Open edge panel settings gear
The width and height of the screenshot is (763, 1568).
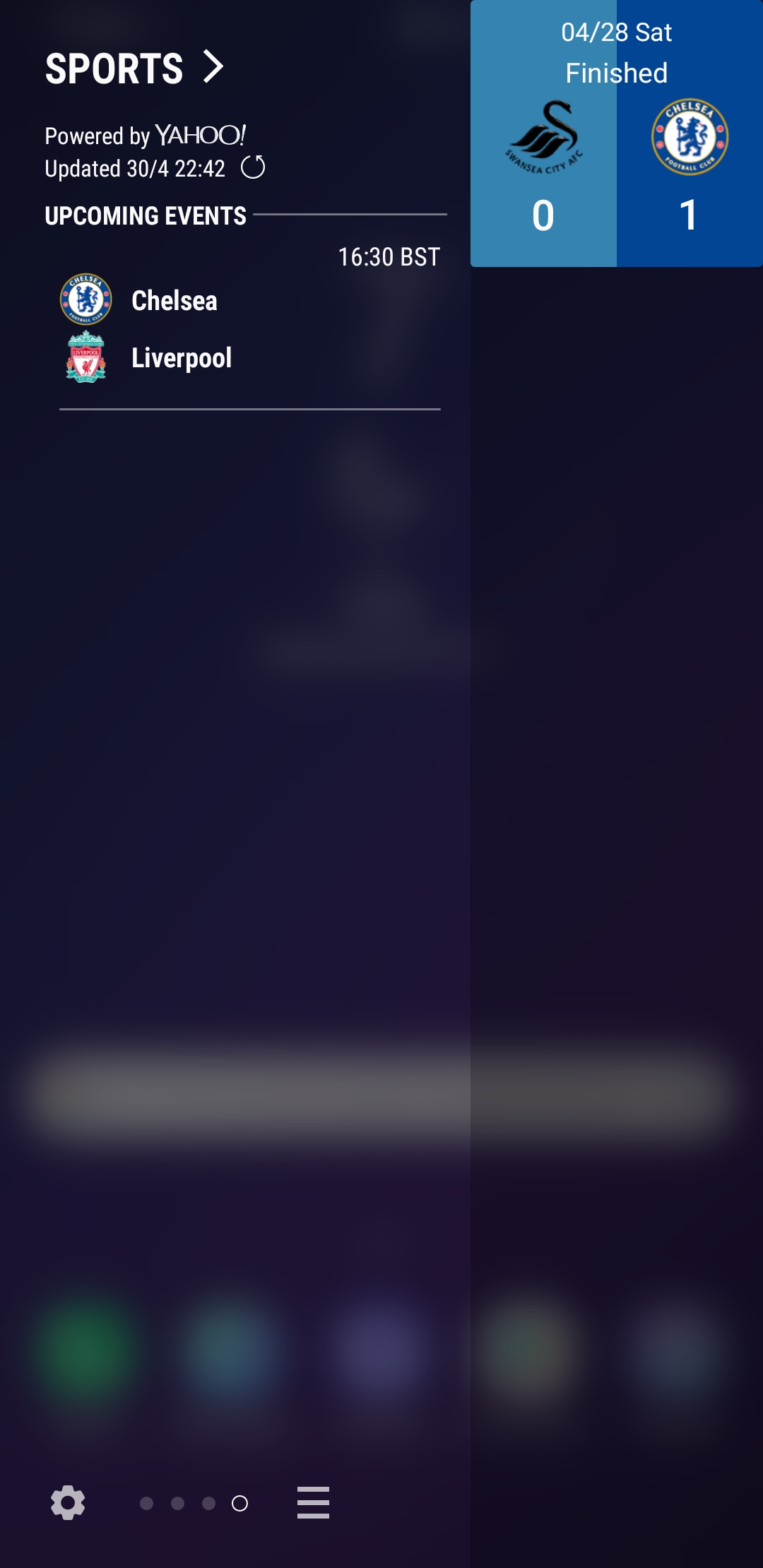pos(68,1502)
